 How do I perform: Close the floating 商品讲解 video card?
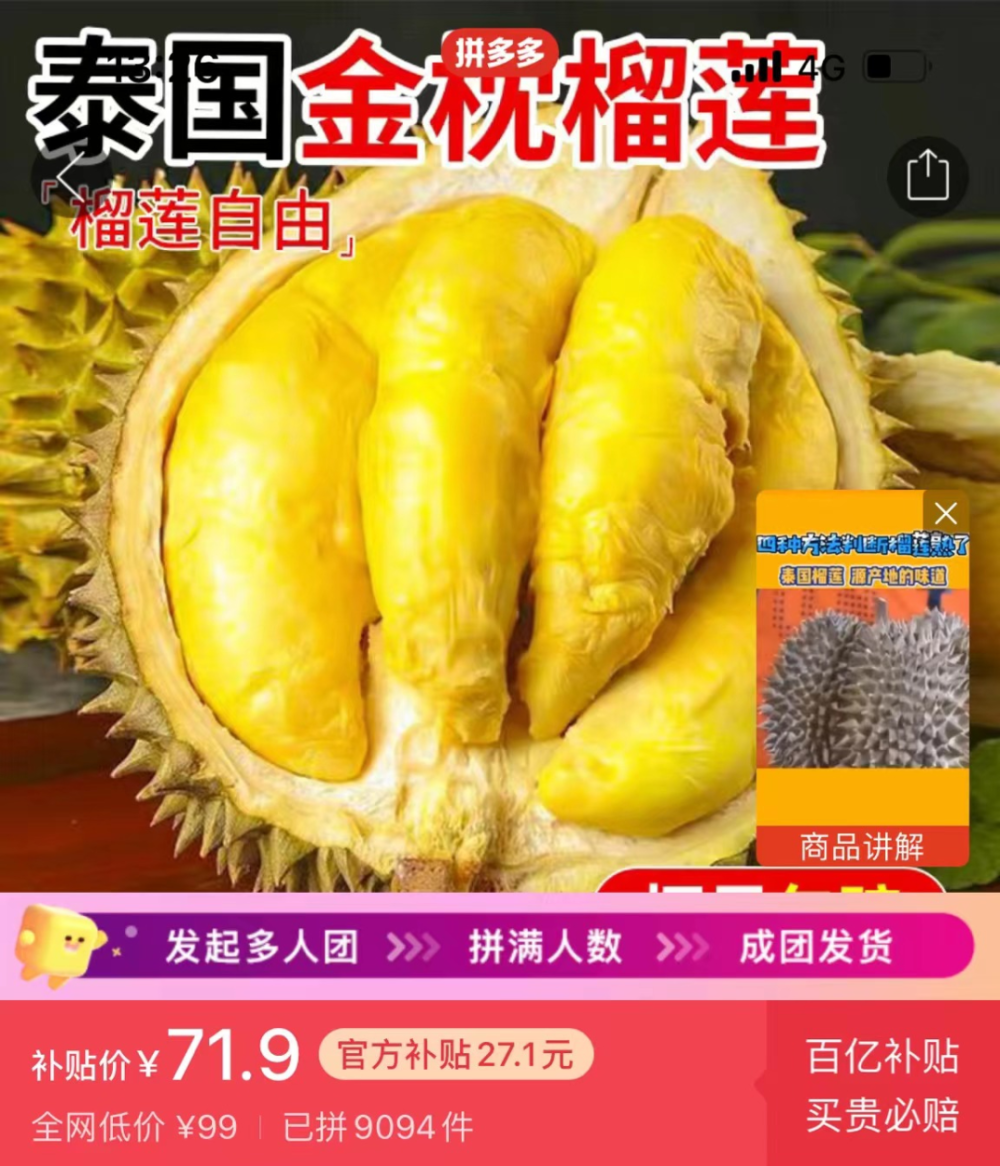945,515
